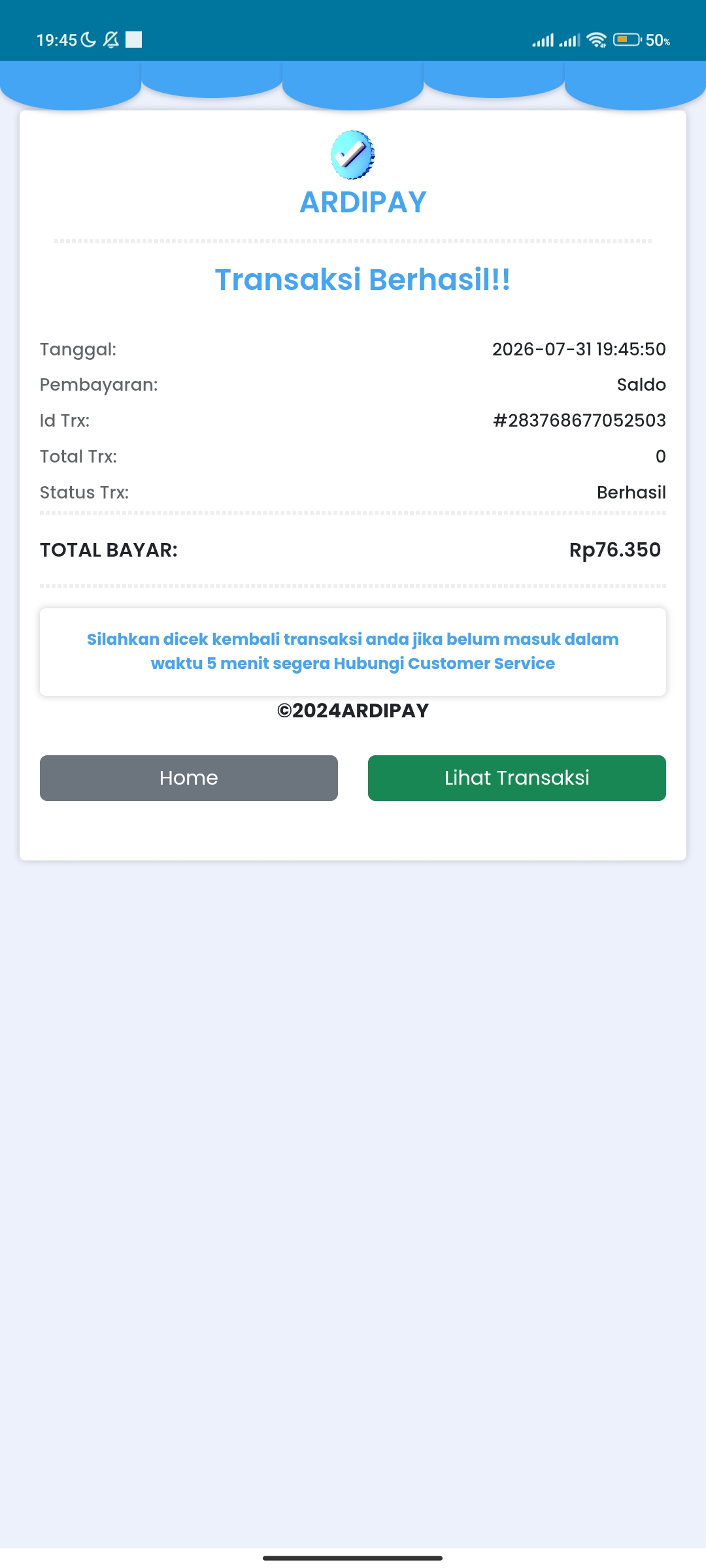Viewport: 706px width, 1568px height.
Task: Go back to Home
Action: [x=188, y=778]
